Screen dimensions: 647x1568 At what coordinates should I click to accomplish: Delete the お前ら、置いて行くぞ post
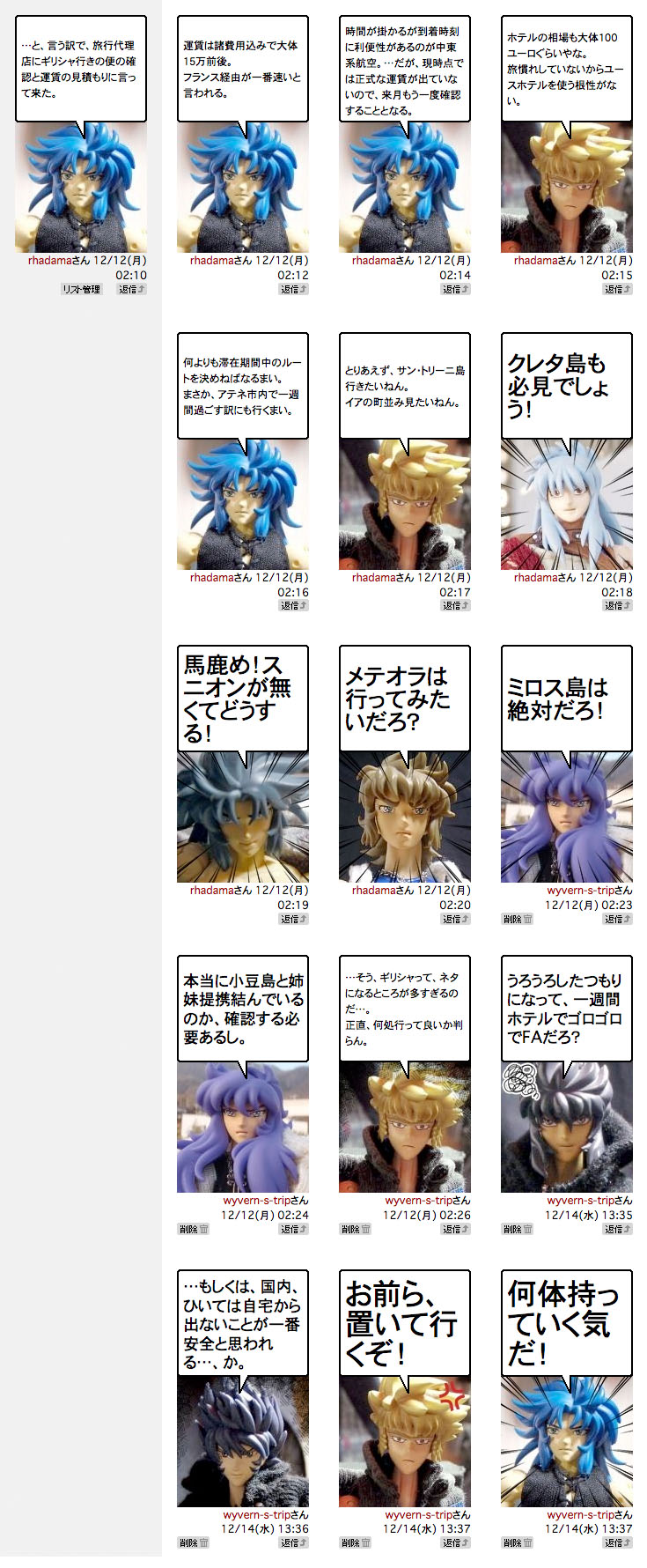tap(356, 1542)
